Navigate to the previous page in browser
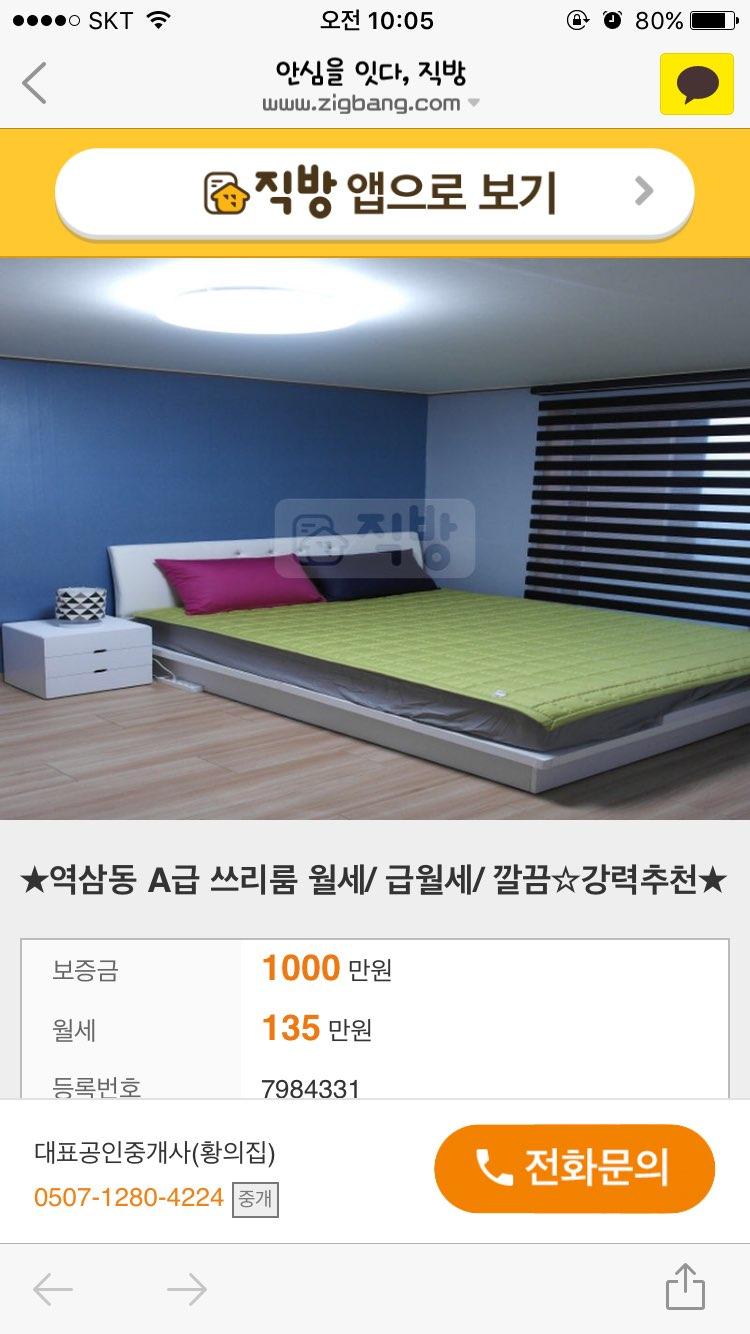 (x=53, y=1290)
